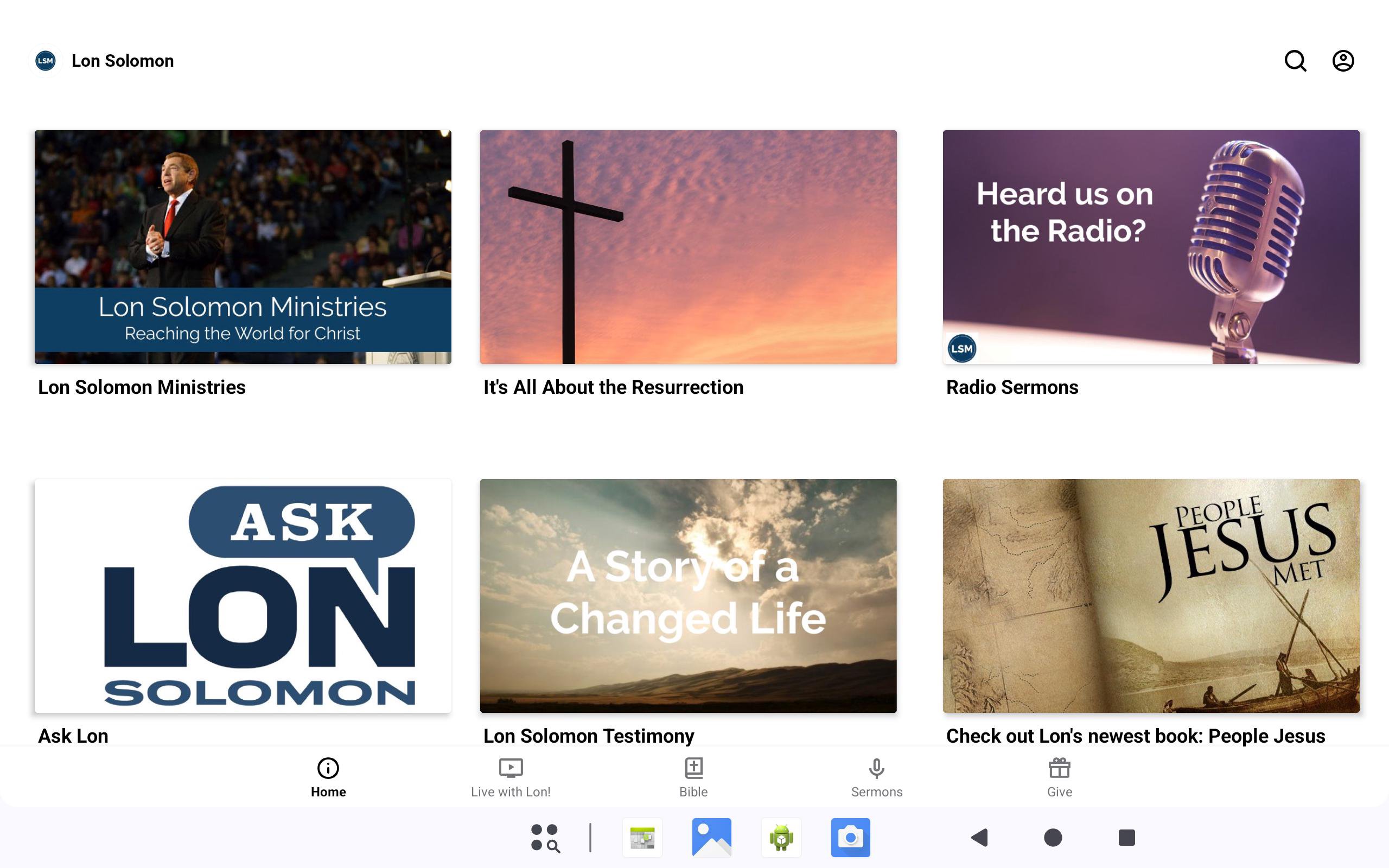Viewport: 1389px width, 868px height.
Task: Switch to the Bible tab
Action: (693, 777)
